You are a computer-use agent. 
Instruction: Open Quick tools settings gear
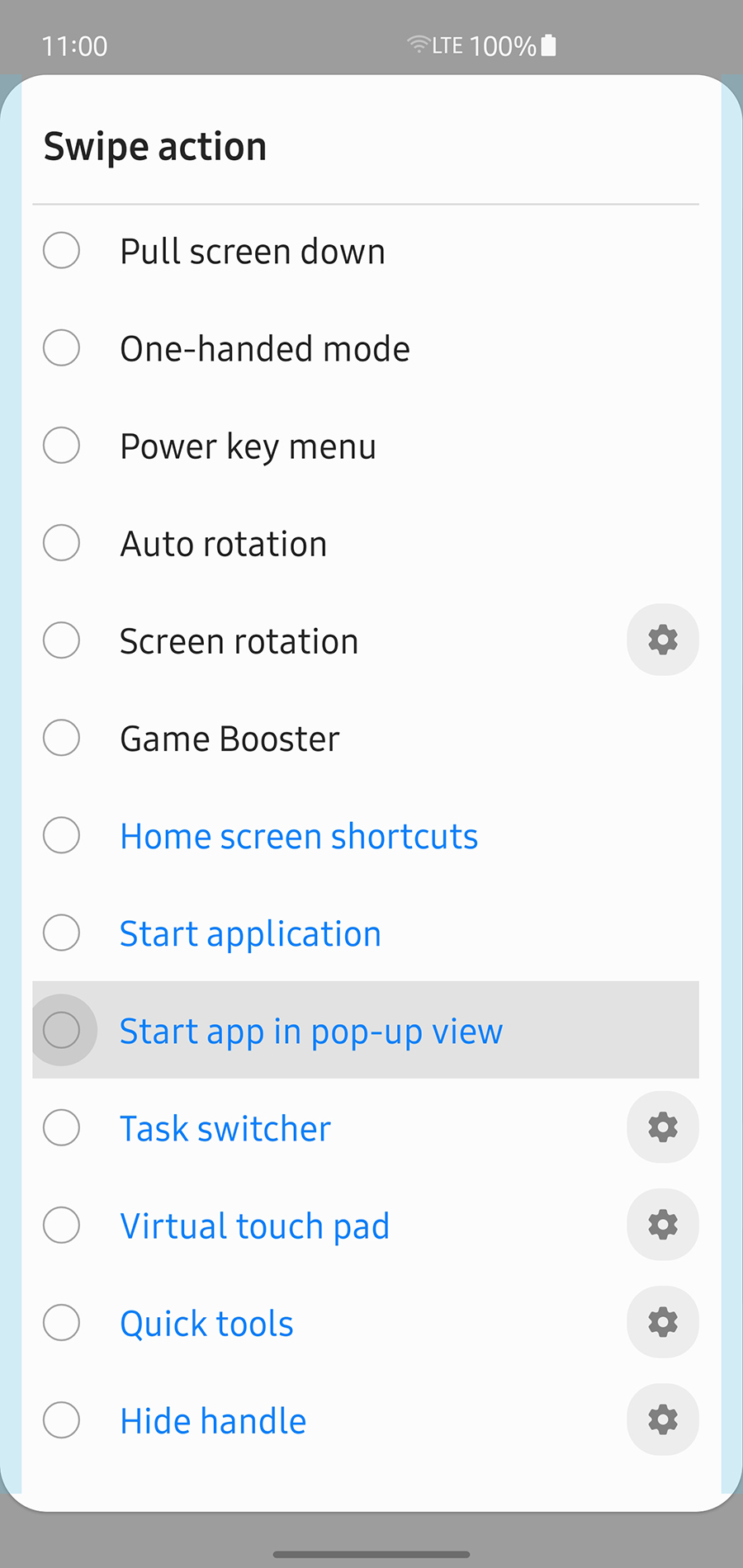pos(662,1322)
